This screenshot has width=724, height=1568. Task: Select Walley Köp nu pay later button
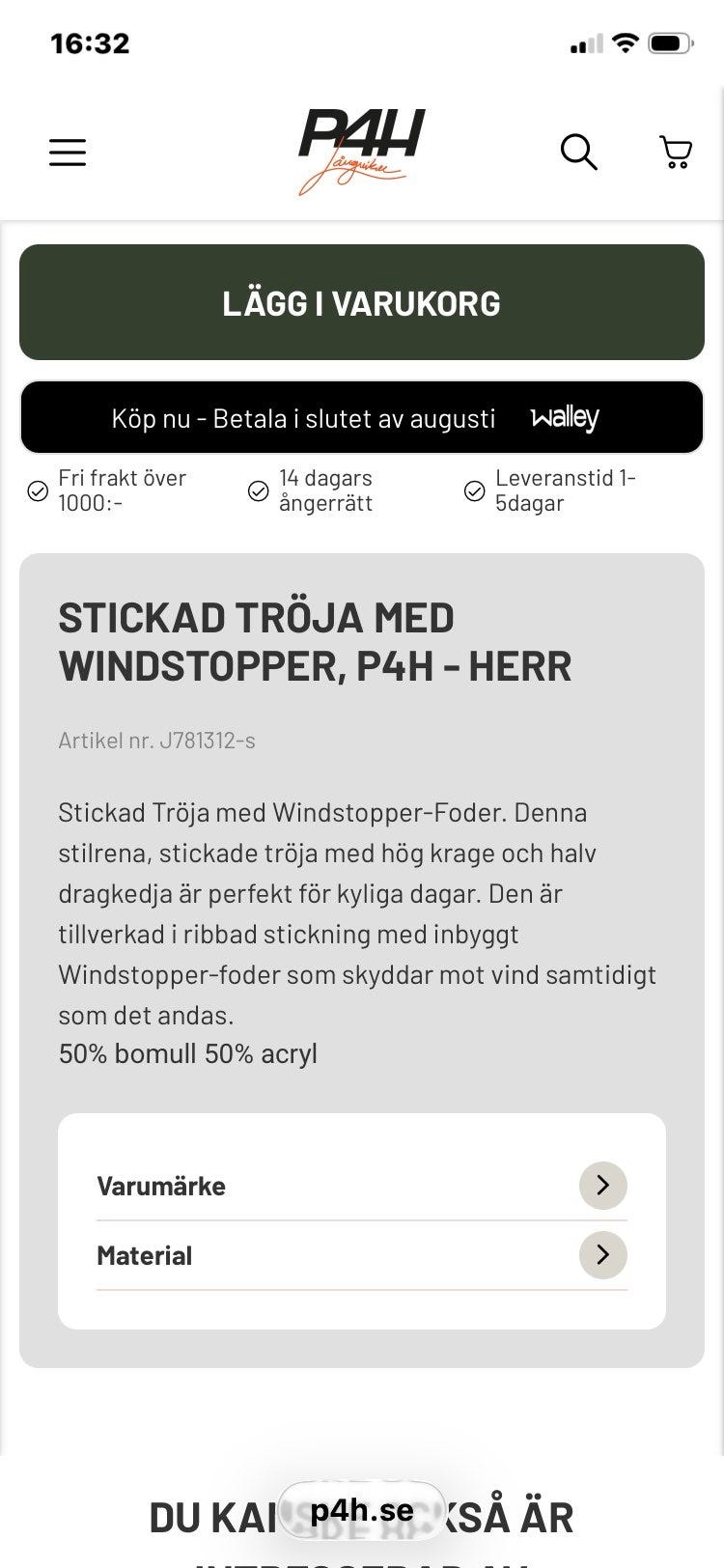(362, 417)
